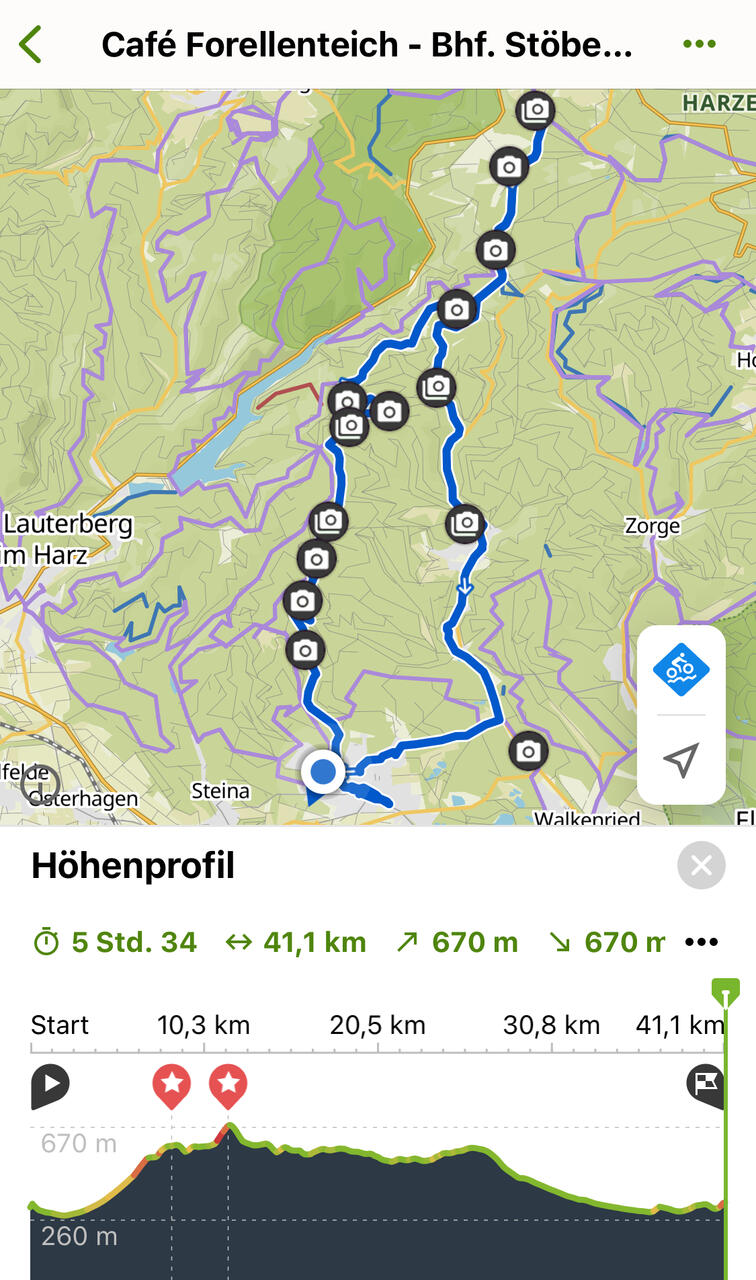
Task: Open the topmost photo stack marker
Action: [536, 109]
